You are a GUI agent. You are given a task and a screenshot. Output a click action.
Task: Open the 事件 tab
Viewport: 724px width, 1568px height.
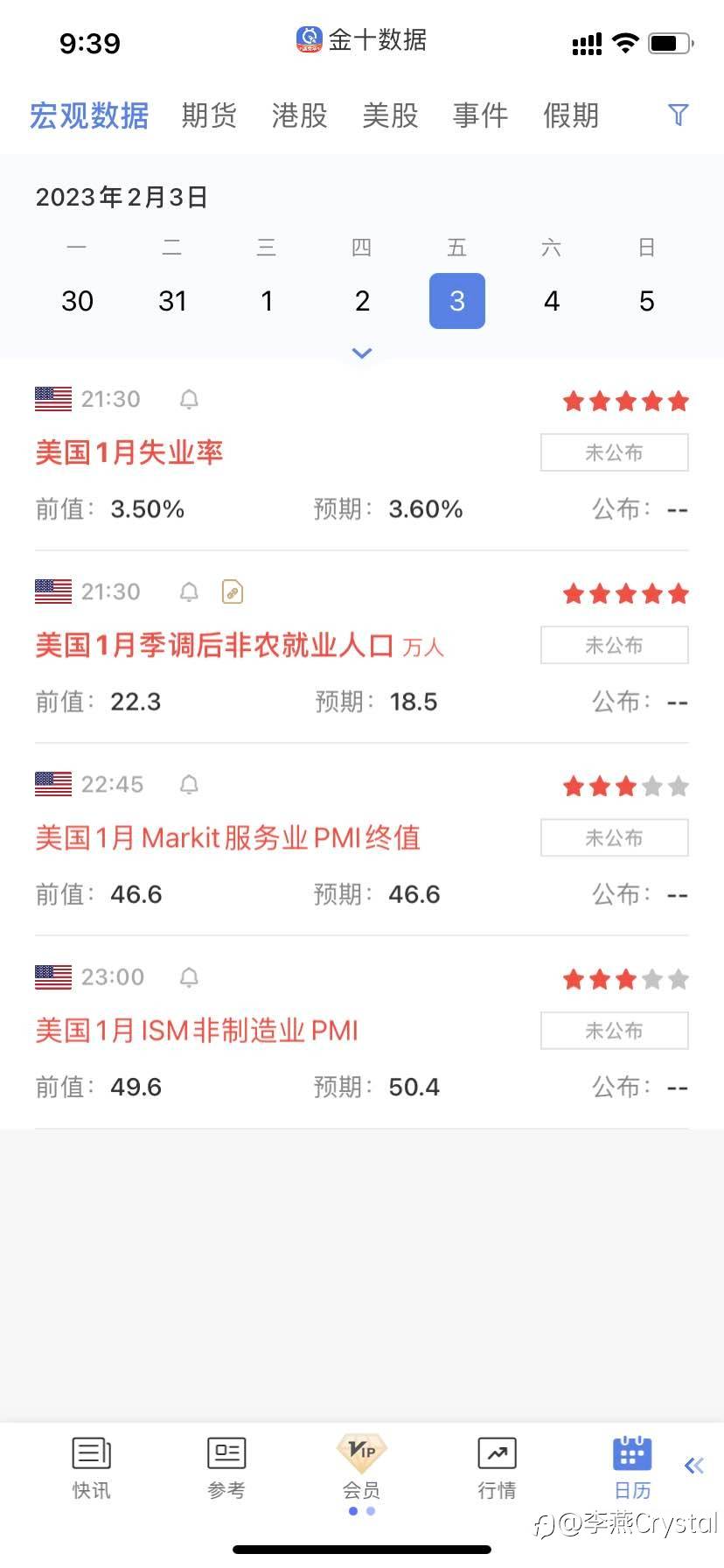[x=480, y=115]
